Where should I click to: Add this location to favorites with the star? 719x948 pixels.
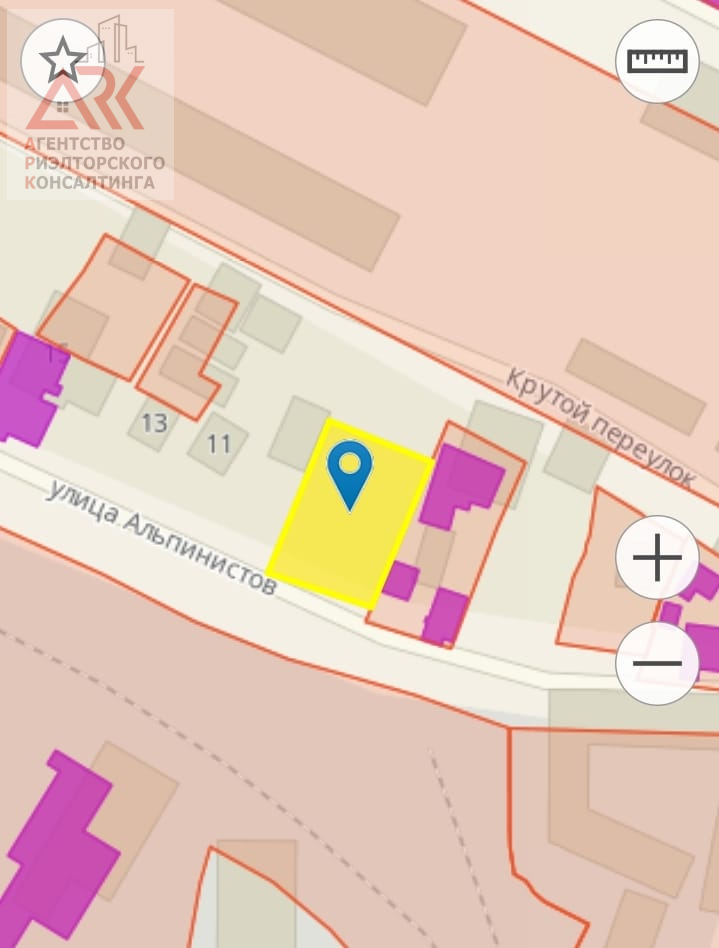click(x=63, y=61)
